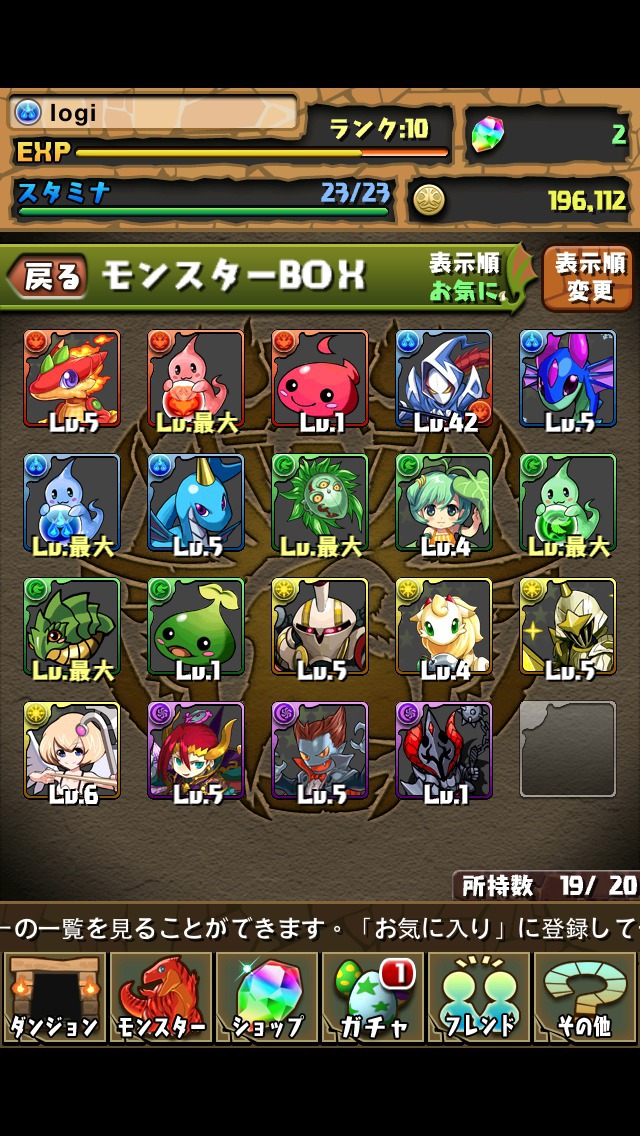Open the 表示順変更 sort order button

pyautogui.click(x=589, y=277)
